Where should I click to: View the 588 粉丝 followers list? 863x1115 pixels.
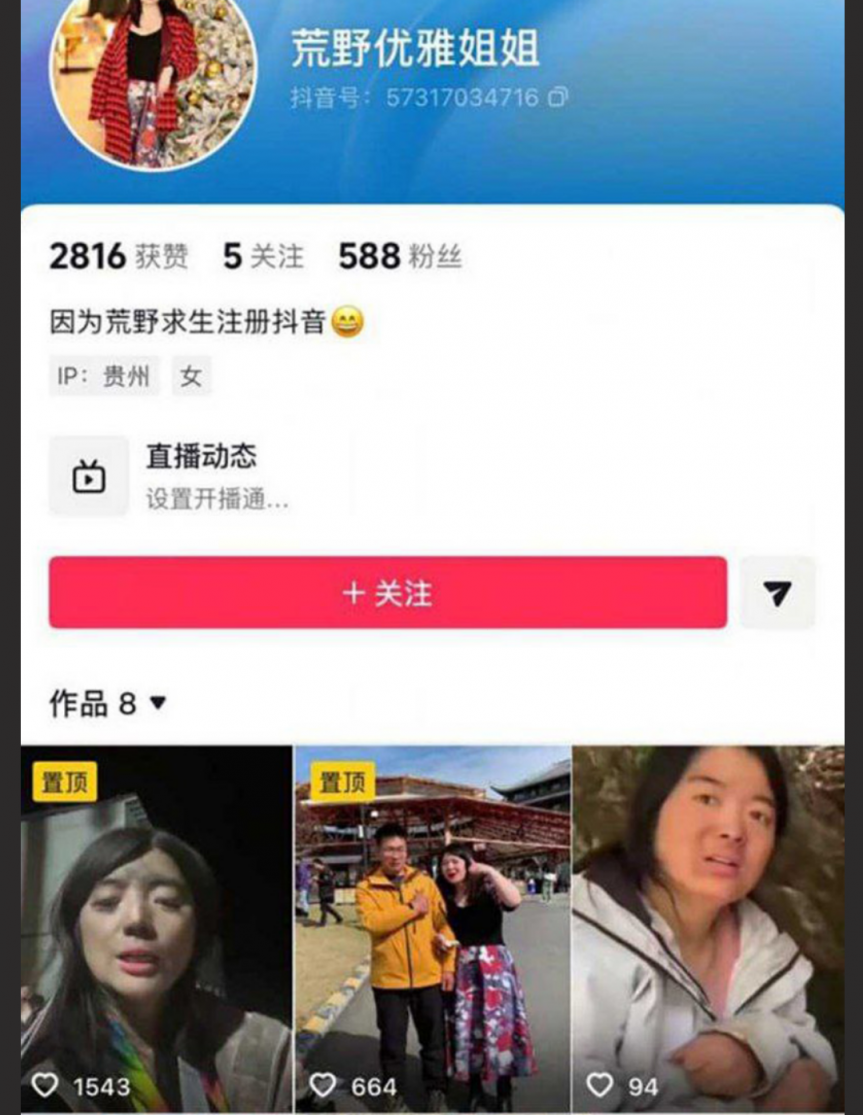[400, 257]
